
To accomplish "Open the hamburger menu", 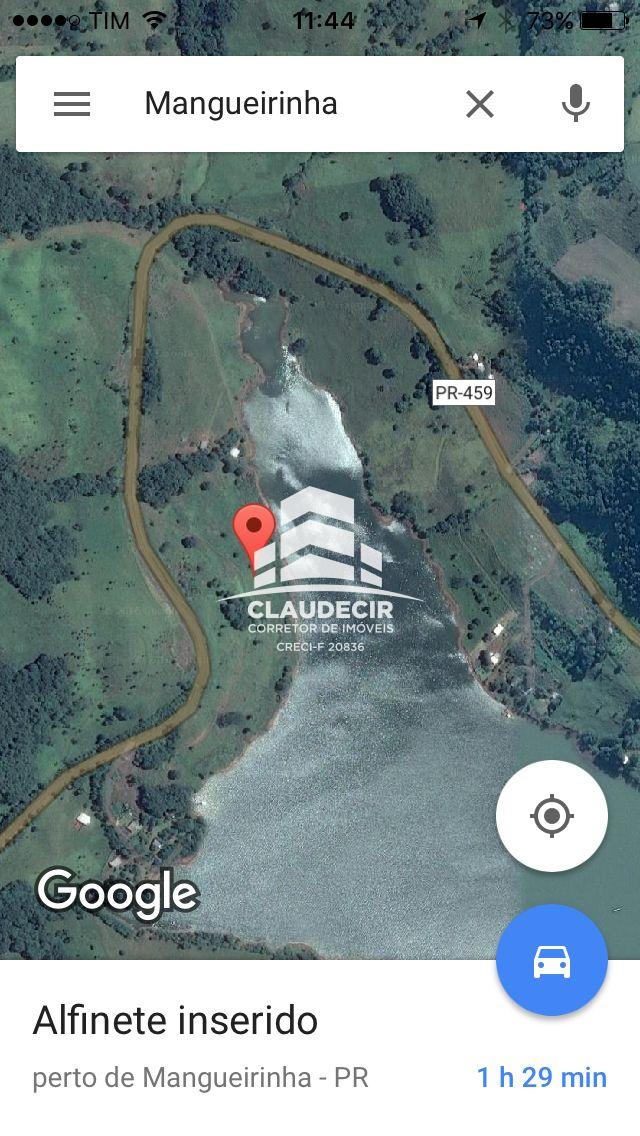I will coord(72,104).
